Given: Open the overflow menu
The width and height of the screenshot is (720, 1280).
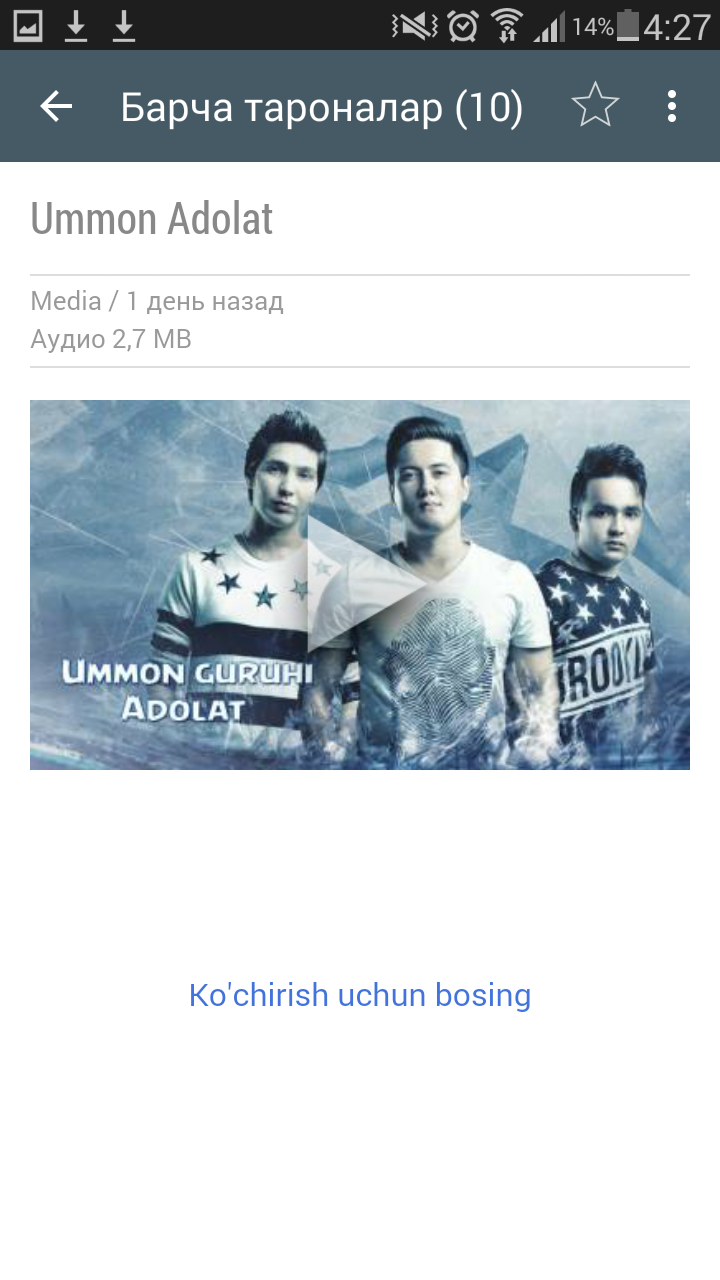Looking at the screenshot, I should (x=672, y=106).
